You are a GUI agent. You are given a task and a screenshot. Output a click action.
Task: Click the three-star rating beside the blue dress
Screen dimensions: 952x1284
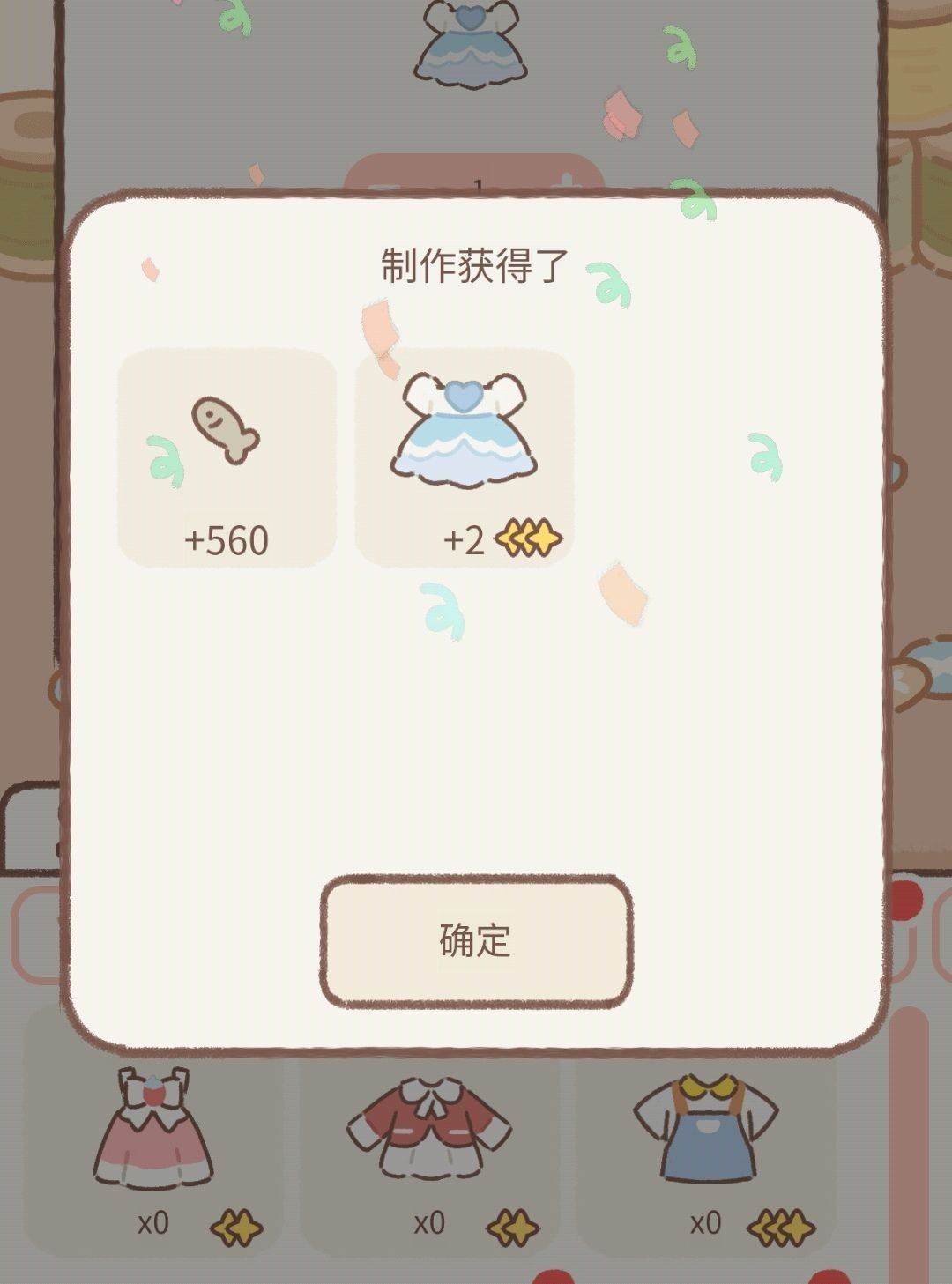pyautogui.click(x=529, y=538)
